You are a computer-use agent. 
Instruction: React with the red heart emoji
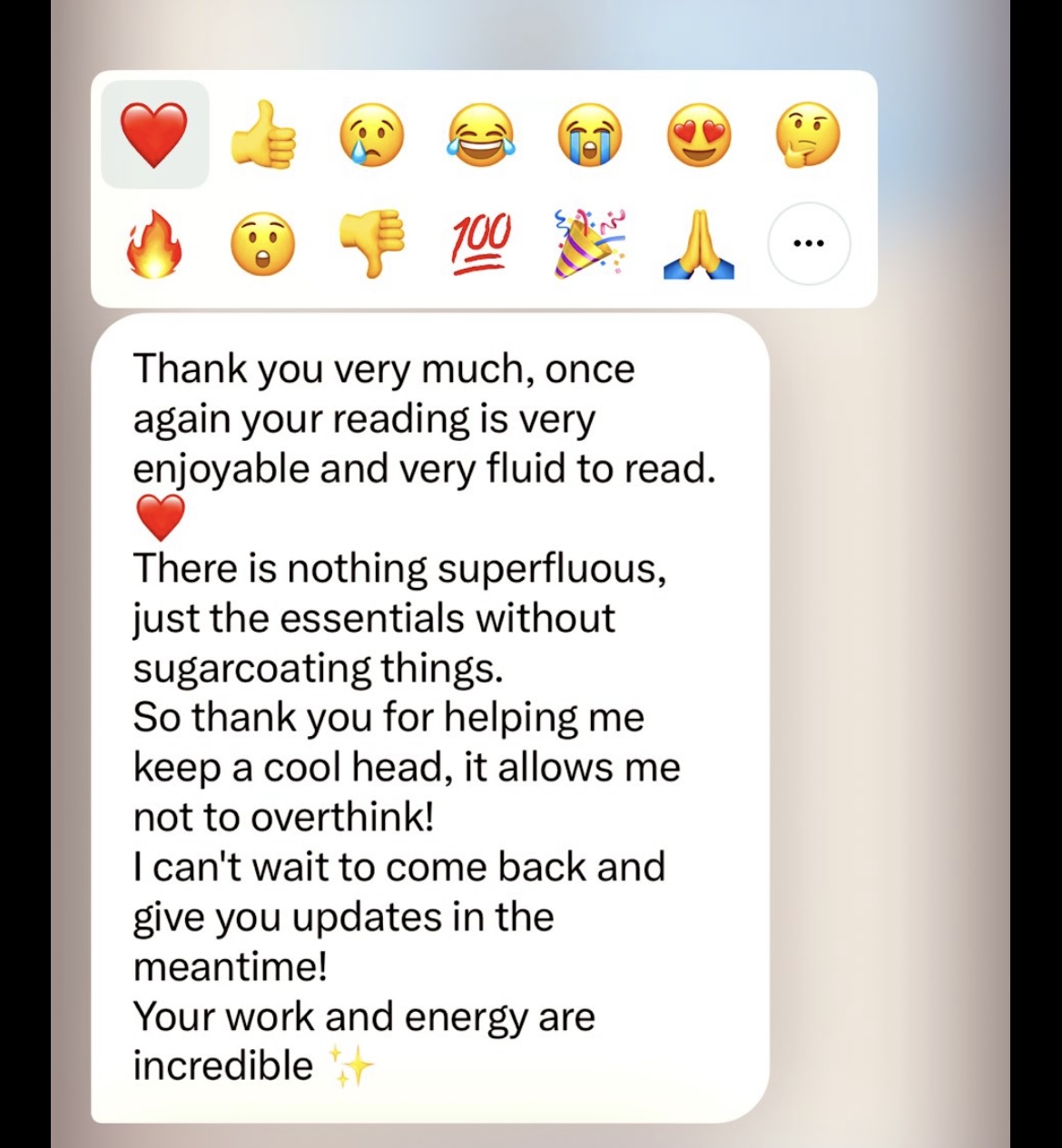(x=154, y=134)
